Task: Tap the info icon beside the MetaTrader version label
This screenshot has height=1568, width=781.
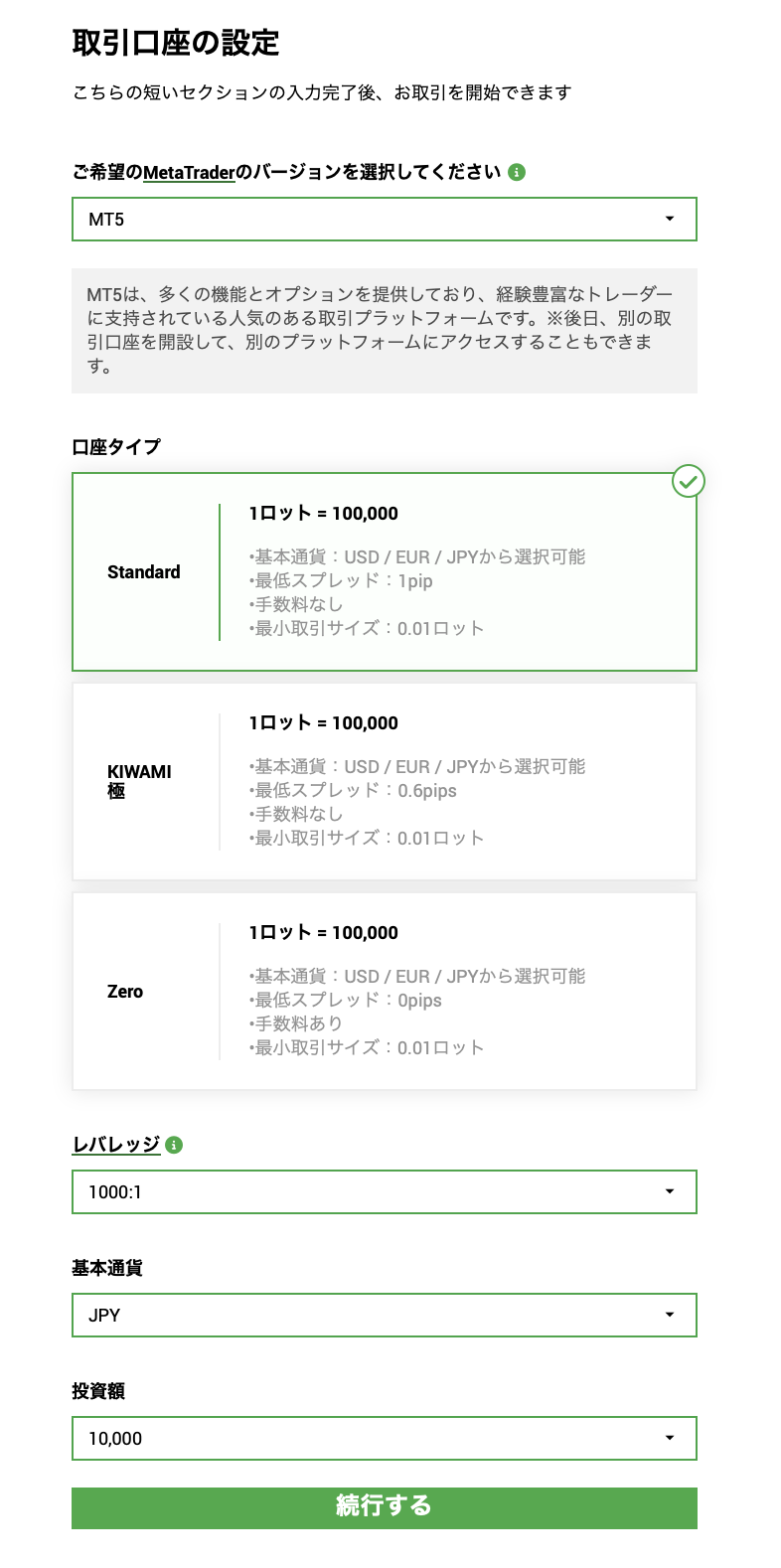Action: coord(517,172)
